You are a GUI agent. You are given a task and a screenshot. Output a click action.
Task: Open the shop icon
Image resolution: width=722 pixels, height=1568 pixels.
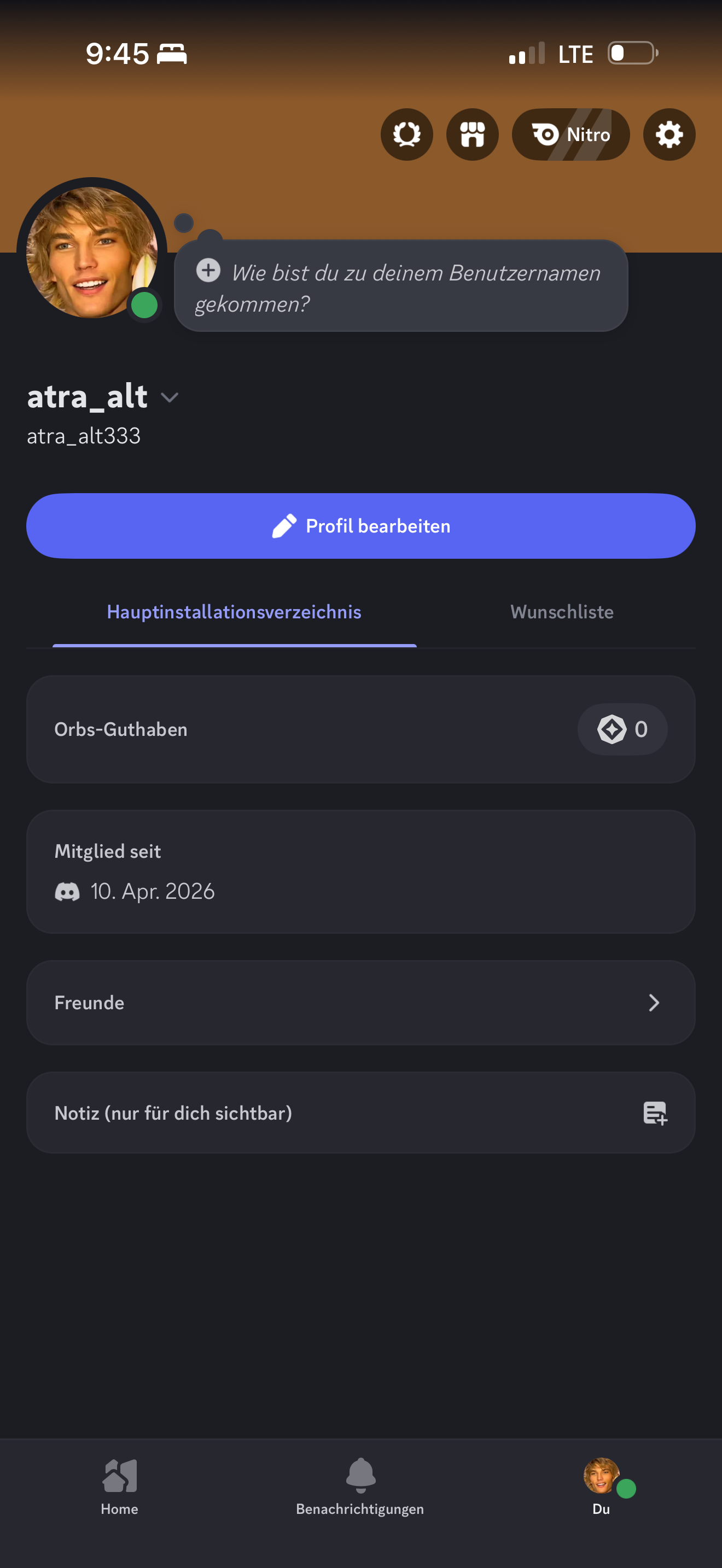(472, 134)
